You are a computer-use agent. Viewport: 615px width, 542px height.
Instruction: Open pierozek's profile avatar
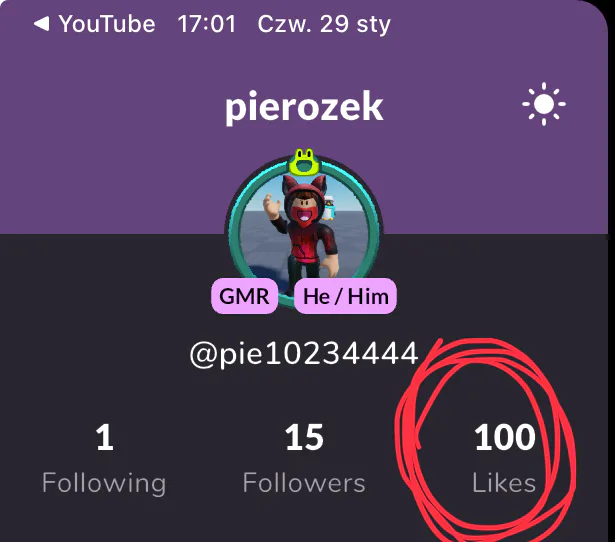303,227
